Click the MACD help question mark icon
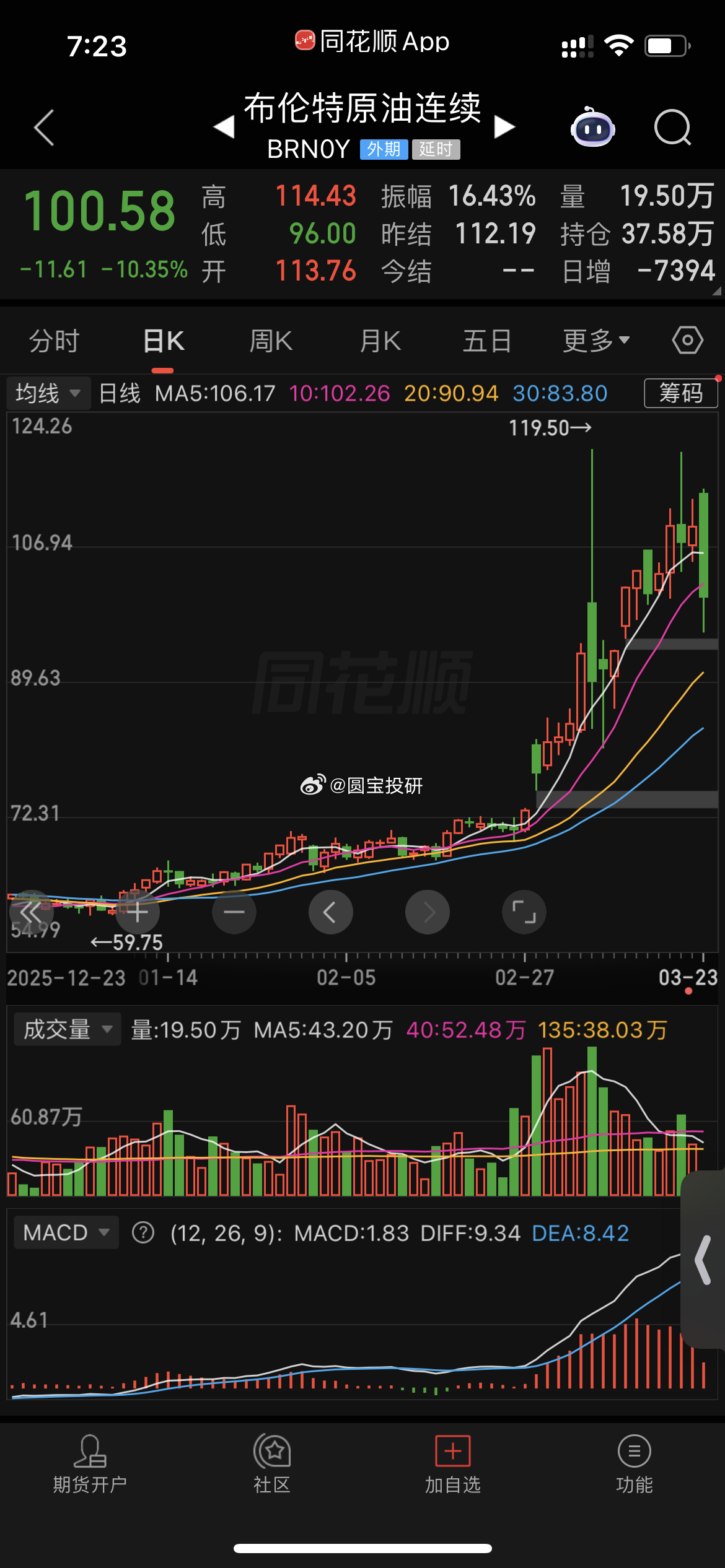 tap(143, 1232)
